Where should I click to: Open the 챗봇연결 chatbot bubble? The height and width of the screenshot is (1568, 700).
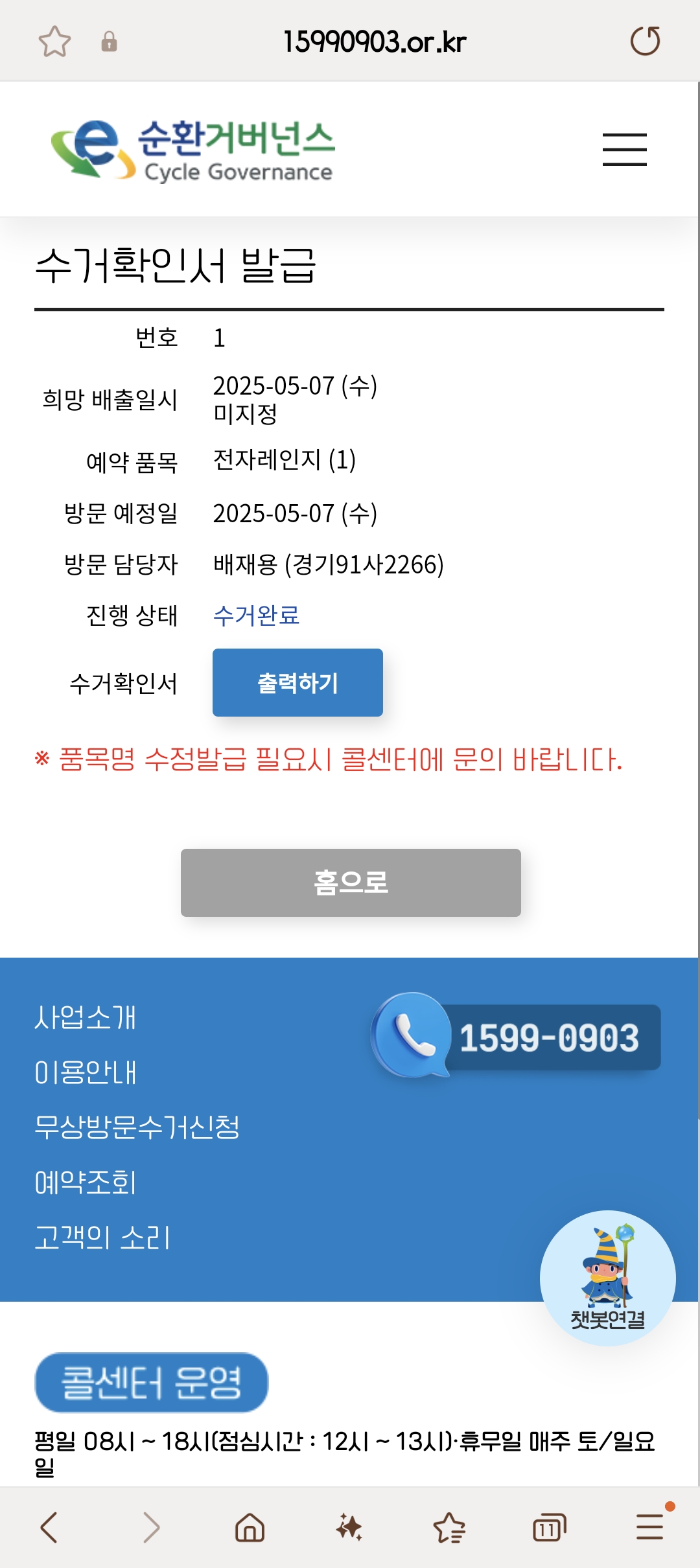607,1278
